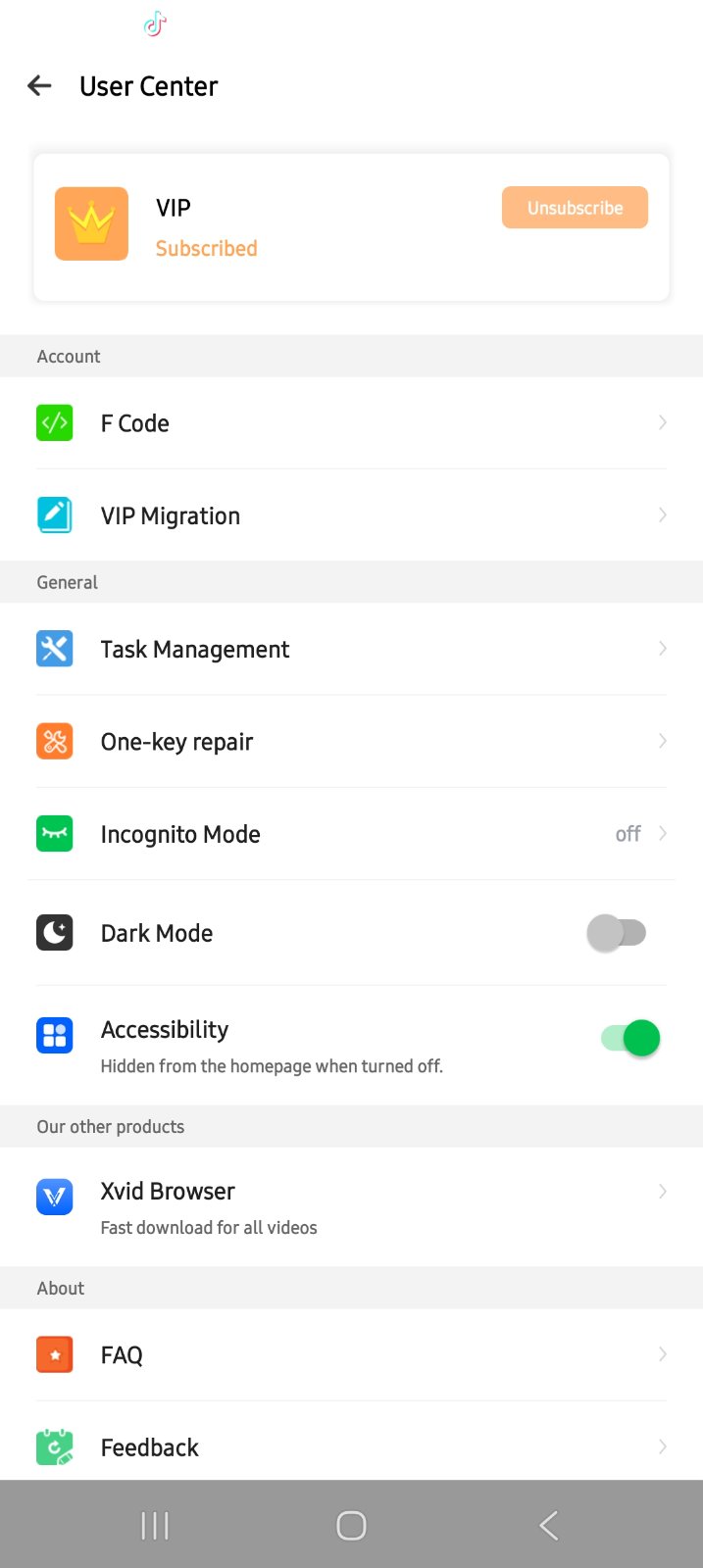Open Task Management settings
The width and height of the screenshot is (703, 1568).
(351, 649)
